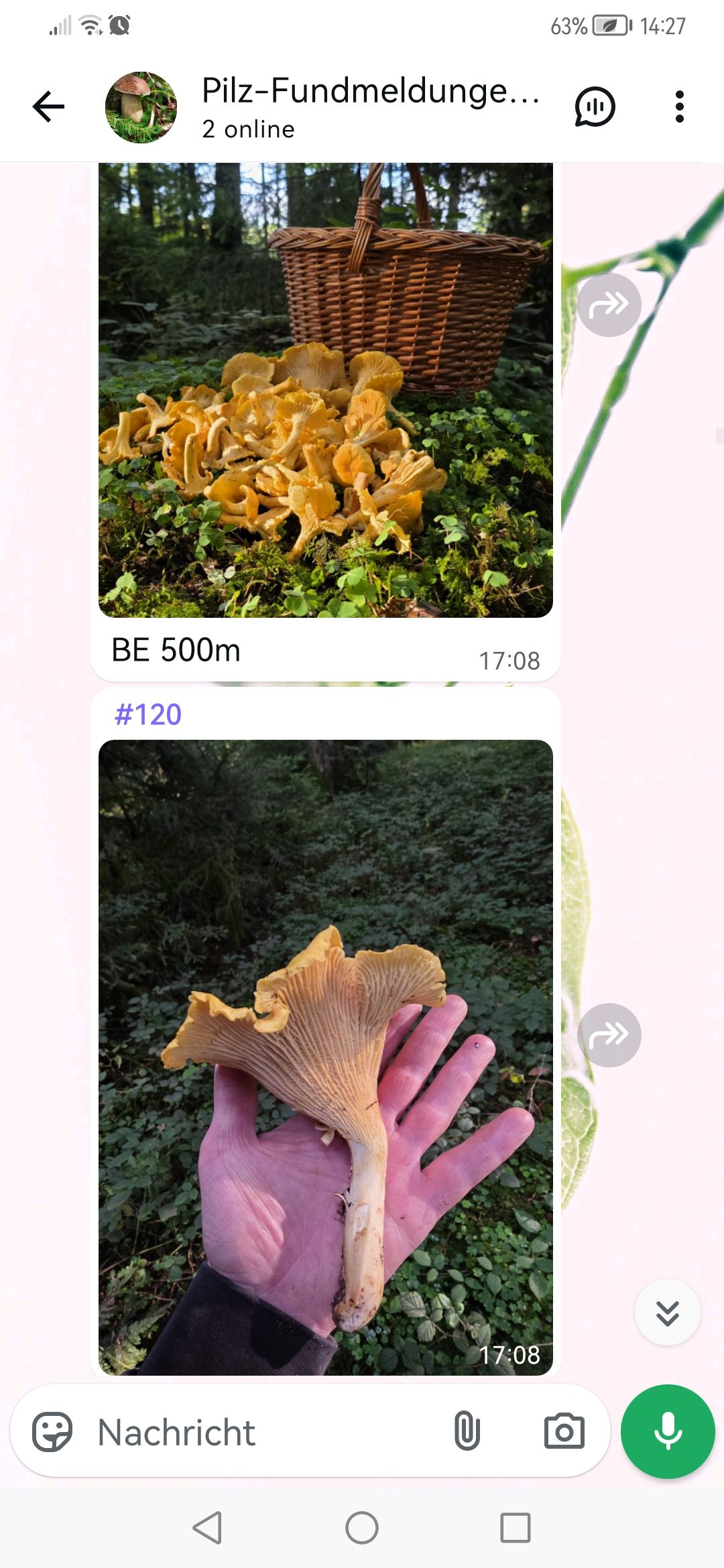Open the sticker and emoji picker
This screenshot has width=724, height=1568.
point(52,1432)
